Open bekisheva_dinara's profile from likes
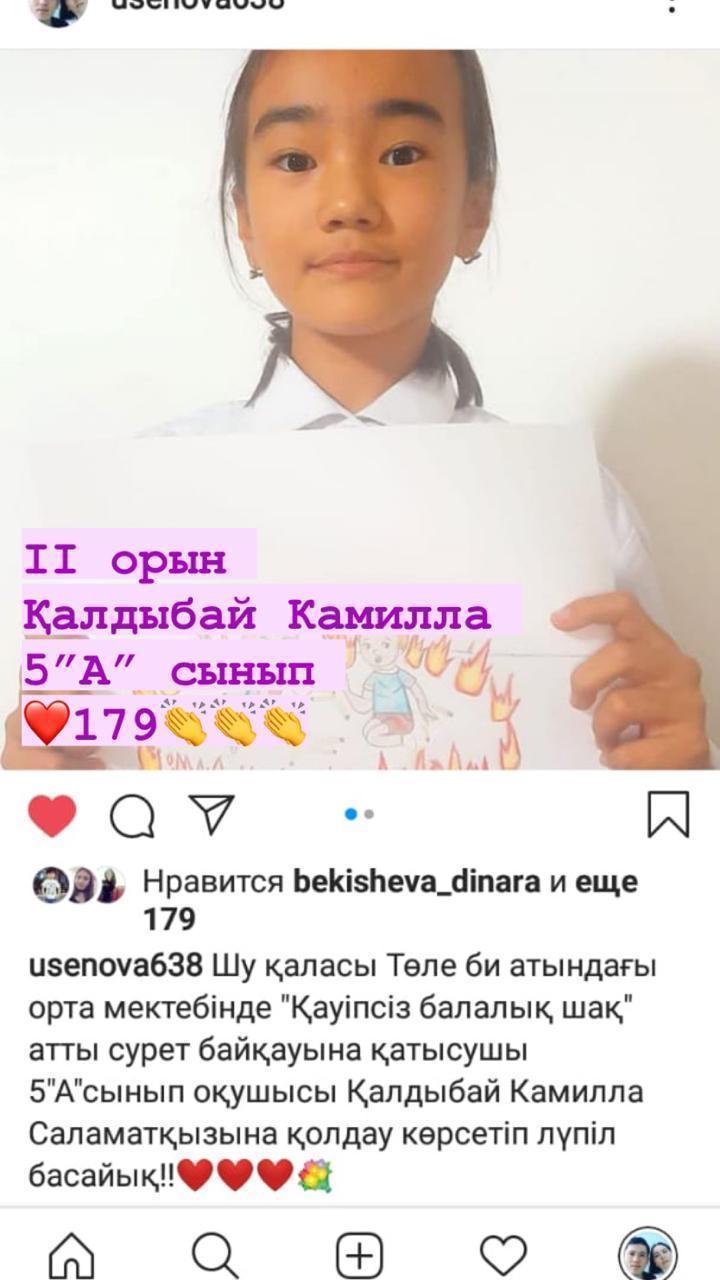This screenshot has width=720, height=1280. tap(416, 882)
